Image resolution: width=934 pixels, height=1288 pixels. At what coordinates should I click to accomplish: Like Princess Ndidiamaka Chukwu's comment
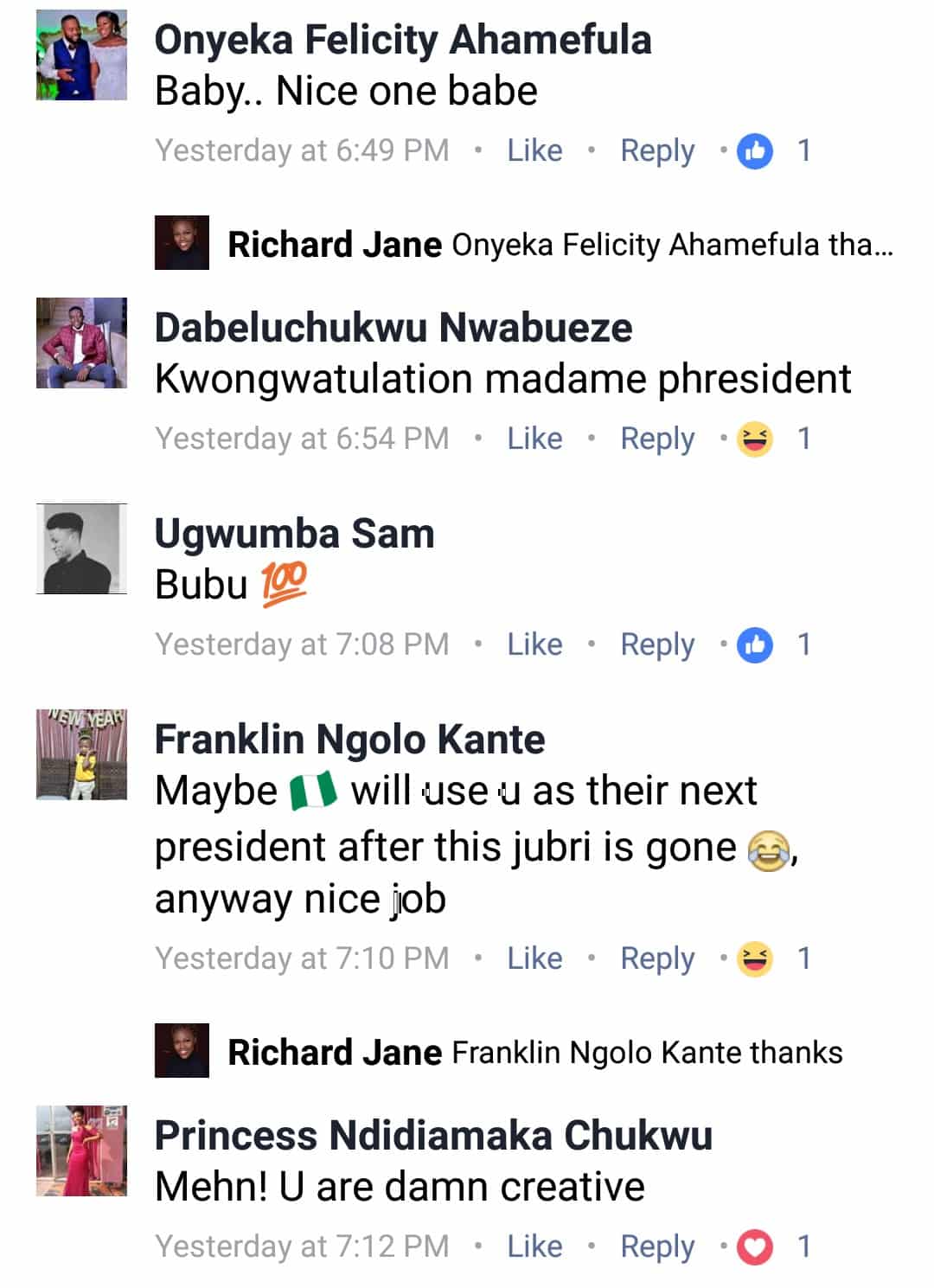tap(534, 1246)
